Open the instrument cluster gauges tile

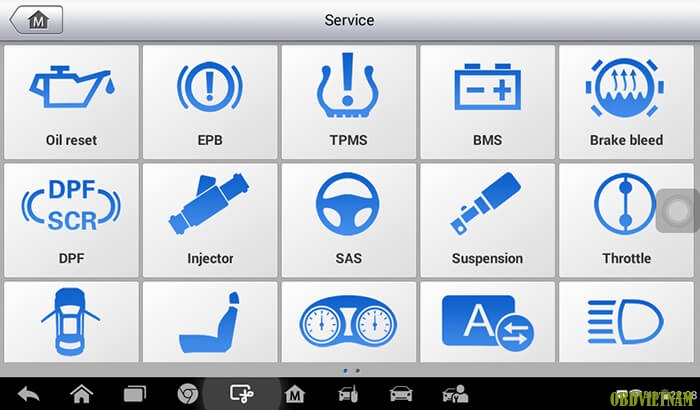click(x=349, y=322)
